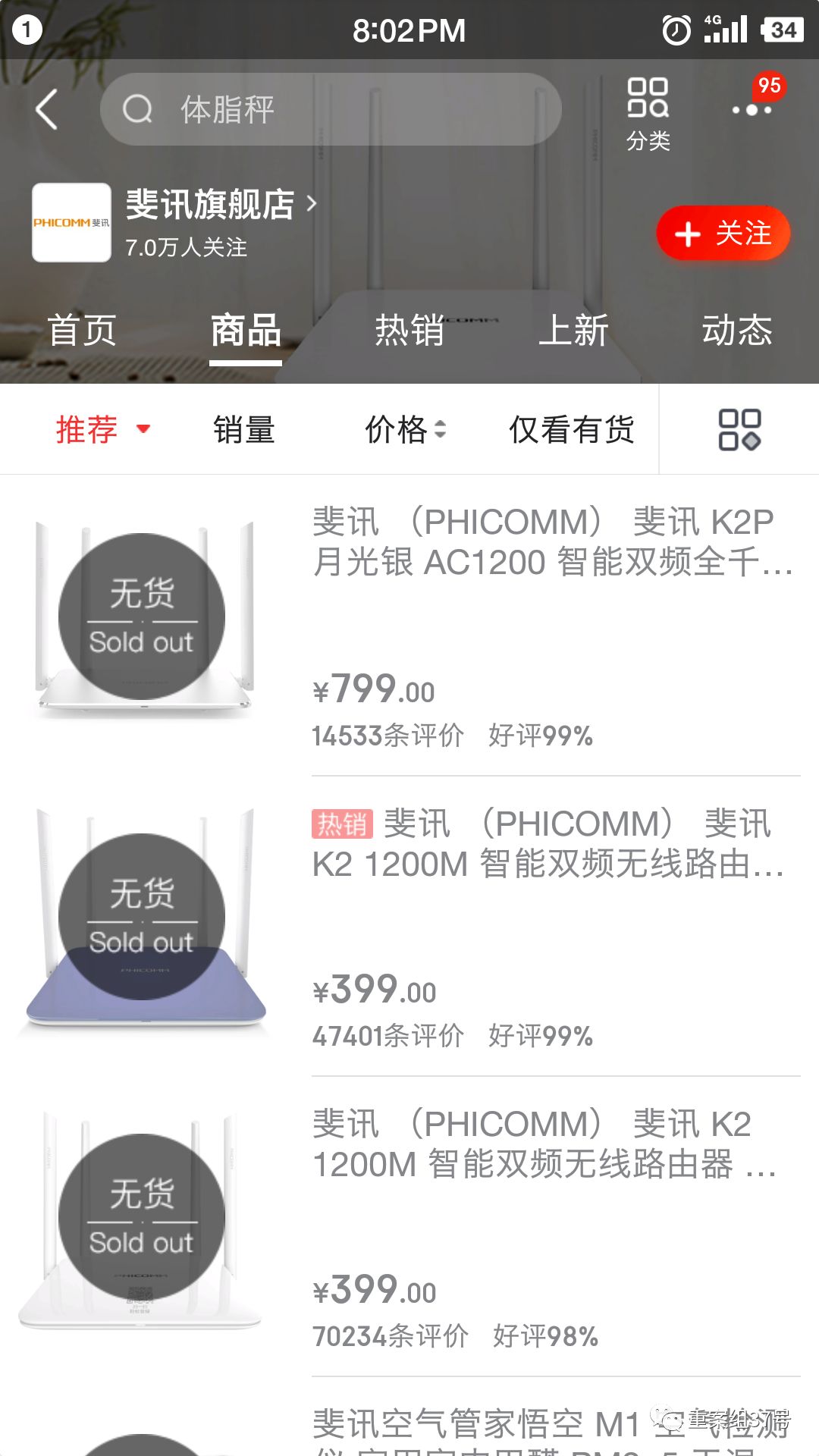The height and width of the screenshot is (1456, 819).
Task: Switch to the 动态 tab
Action: (737, 331)
